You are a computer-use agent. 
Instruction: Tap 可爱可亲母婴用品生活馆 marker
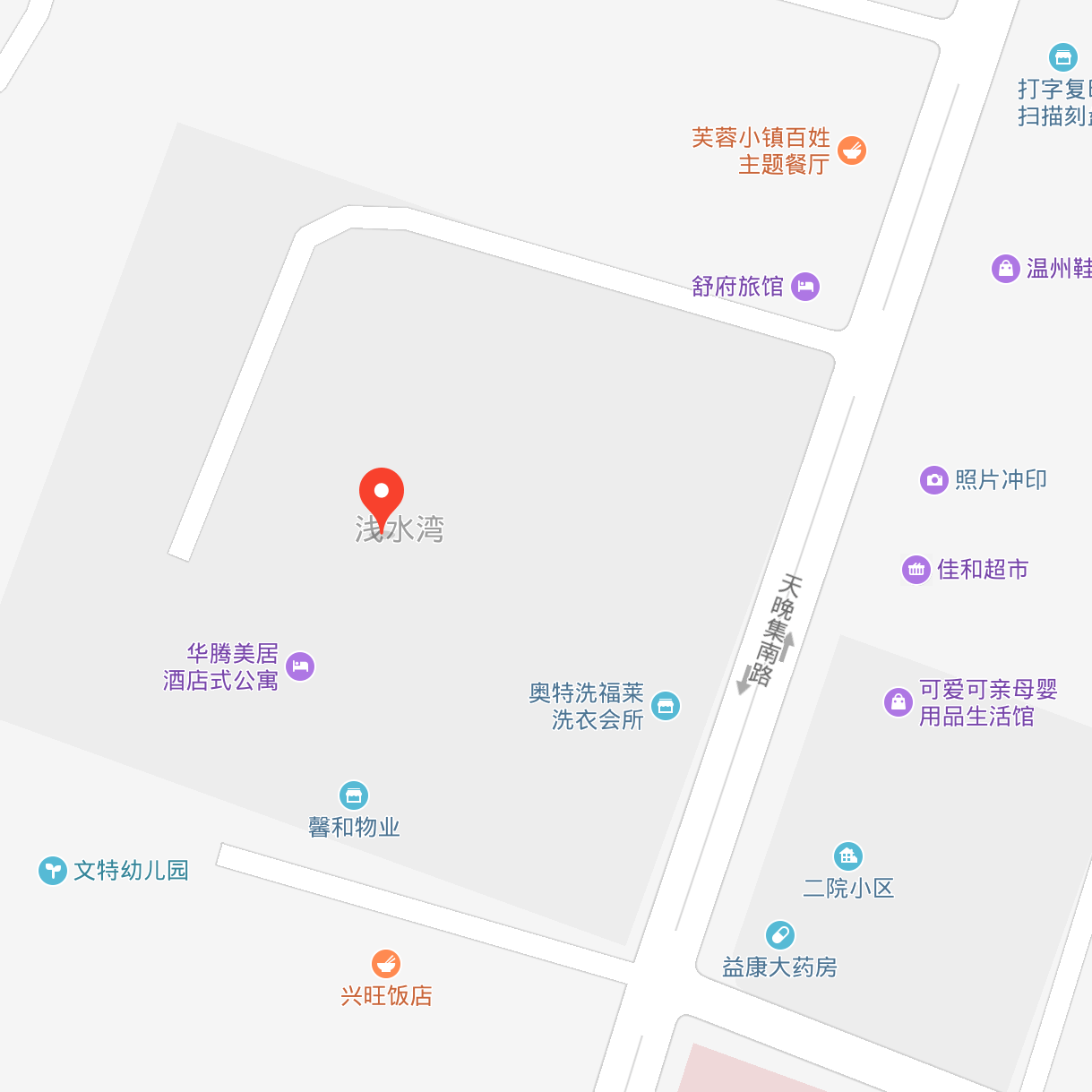pos(898,702)
